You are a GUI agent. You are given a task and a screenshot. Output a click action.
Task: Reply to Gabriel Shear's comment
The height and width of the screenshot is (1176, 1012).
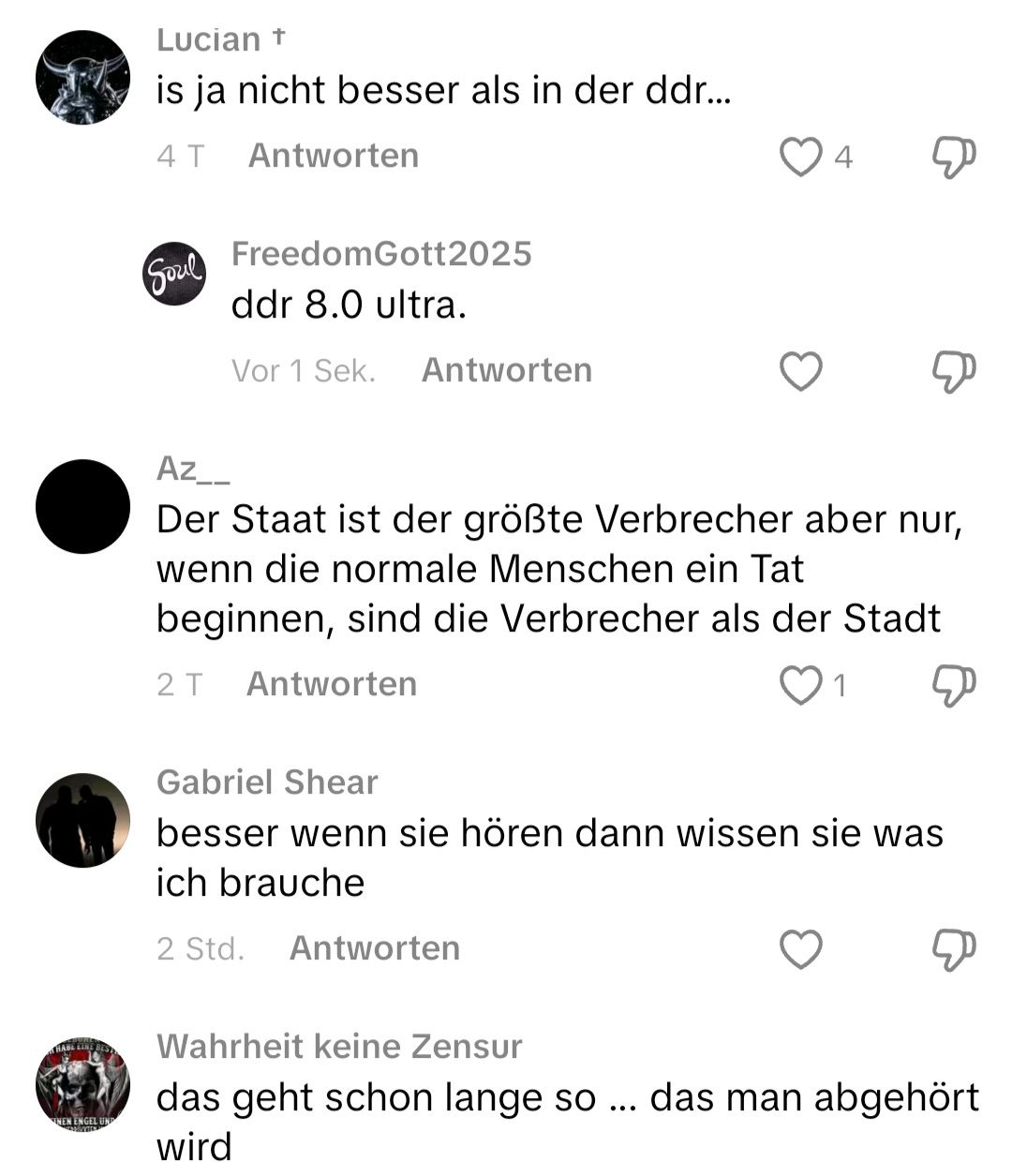pos(374,948)
